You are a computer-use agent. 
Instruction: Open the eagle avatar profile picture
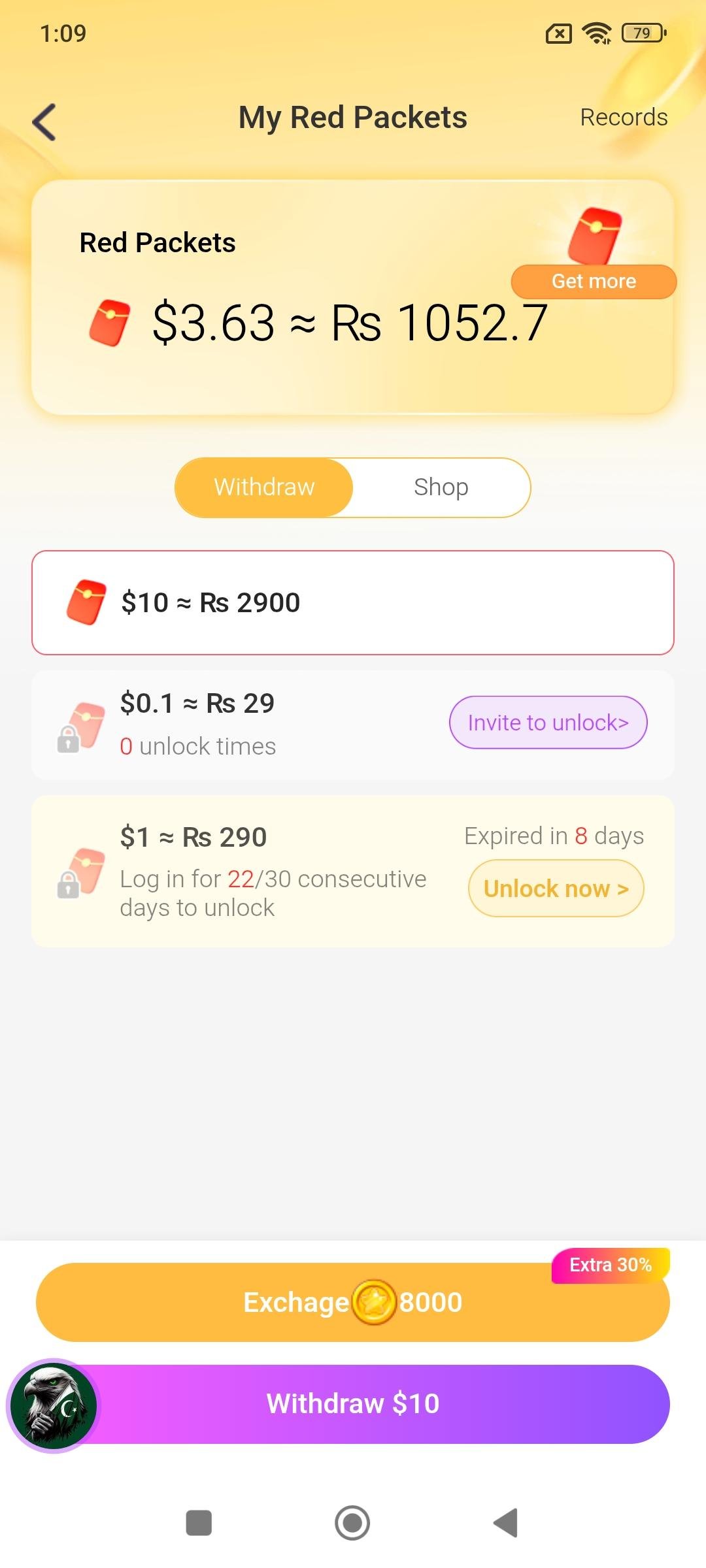(x=54, y=1405)
